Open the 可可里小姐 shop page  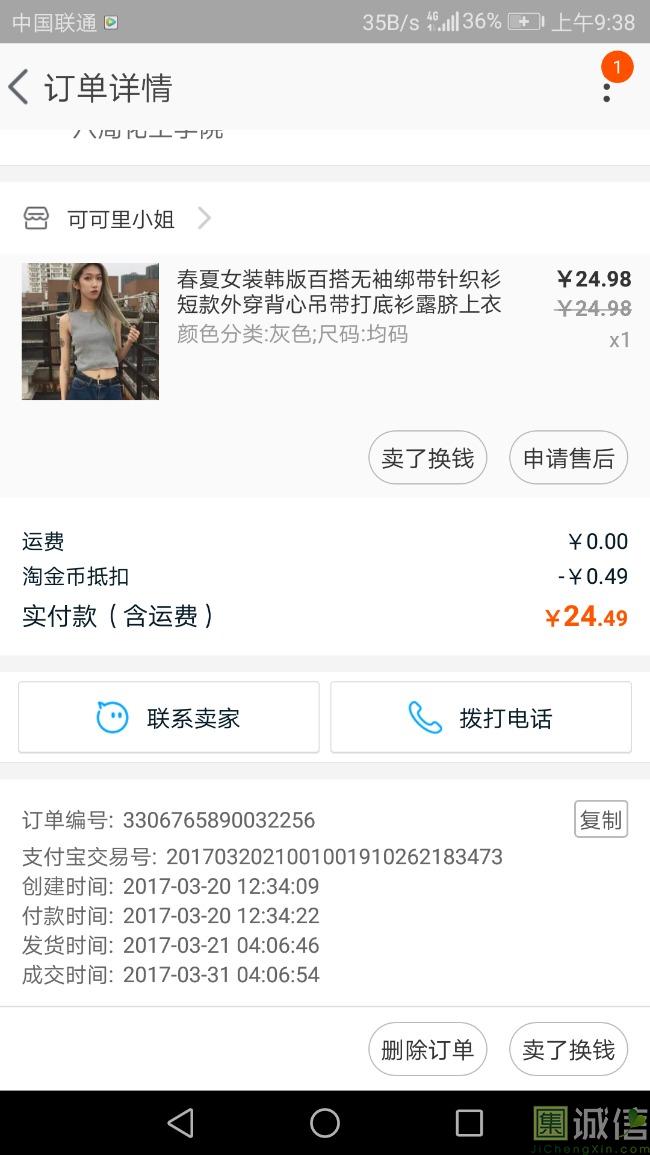click(120, 219)
